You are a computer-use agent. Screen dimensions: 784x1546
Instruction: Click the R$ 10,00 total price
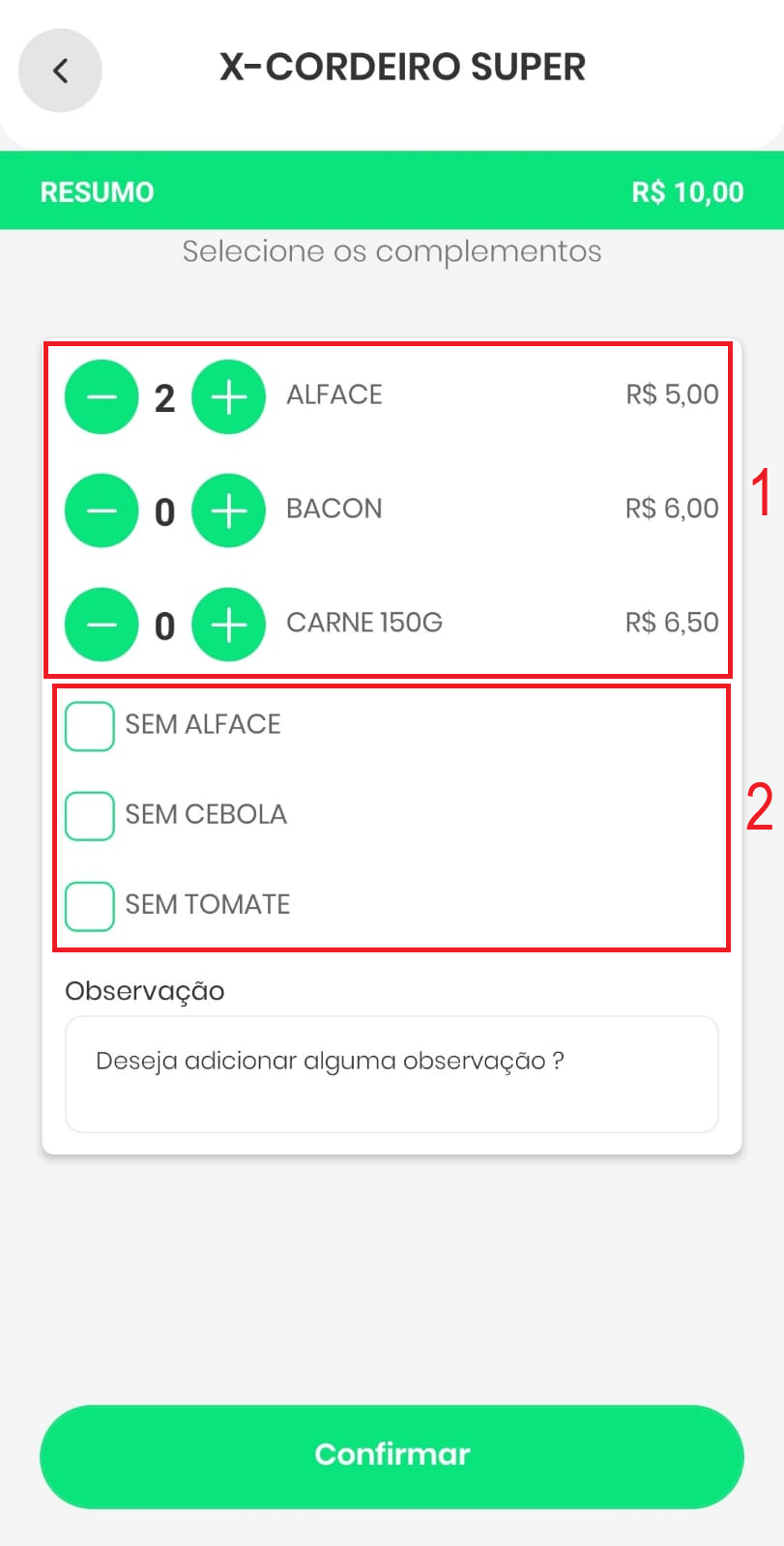pyautogui.click(x=687, y=191)
